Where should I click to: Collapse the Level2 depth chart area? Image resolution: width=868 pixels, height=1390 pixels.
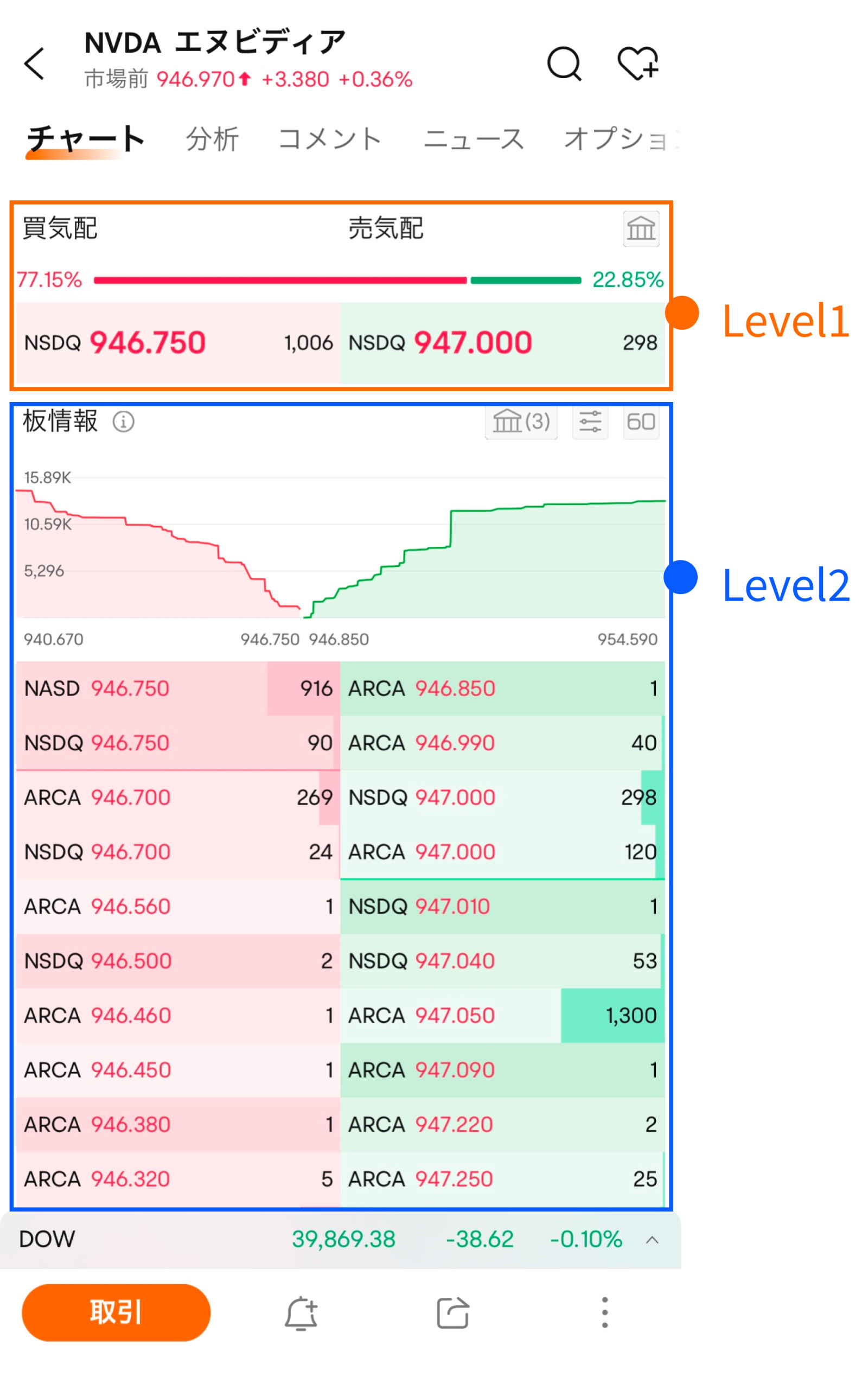344,551
